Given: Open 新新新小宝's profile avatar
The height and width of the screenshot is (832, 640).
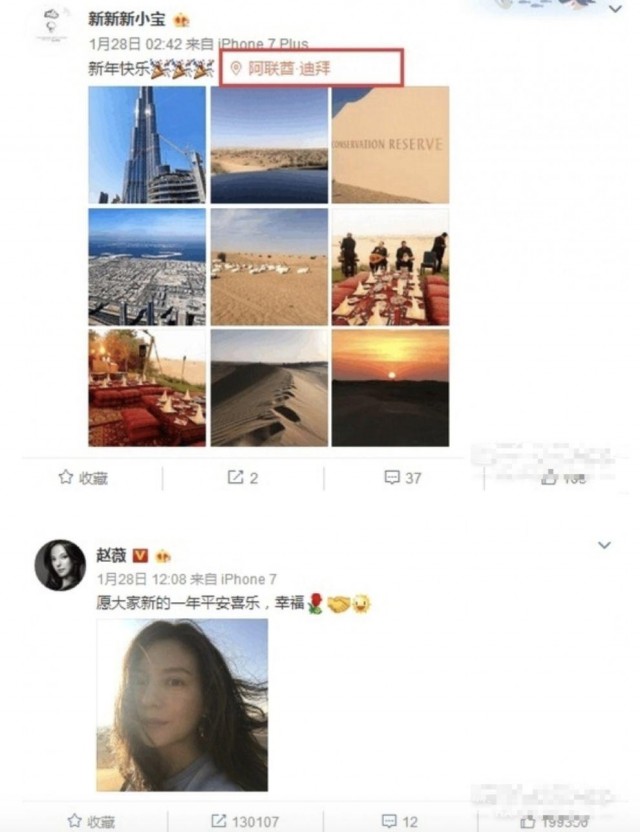Looking at the screenshot, I should pos(50,25).
